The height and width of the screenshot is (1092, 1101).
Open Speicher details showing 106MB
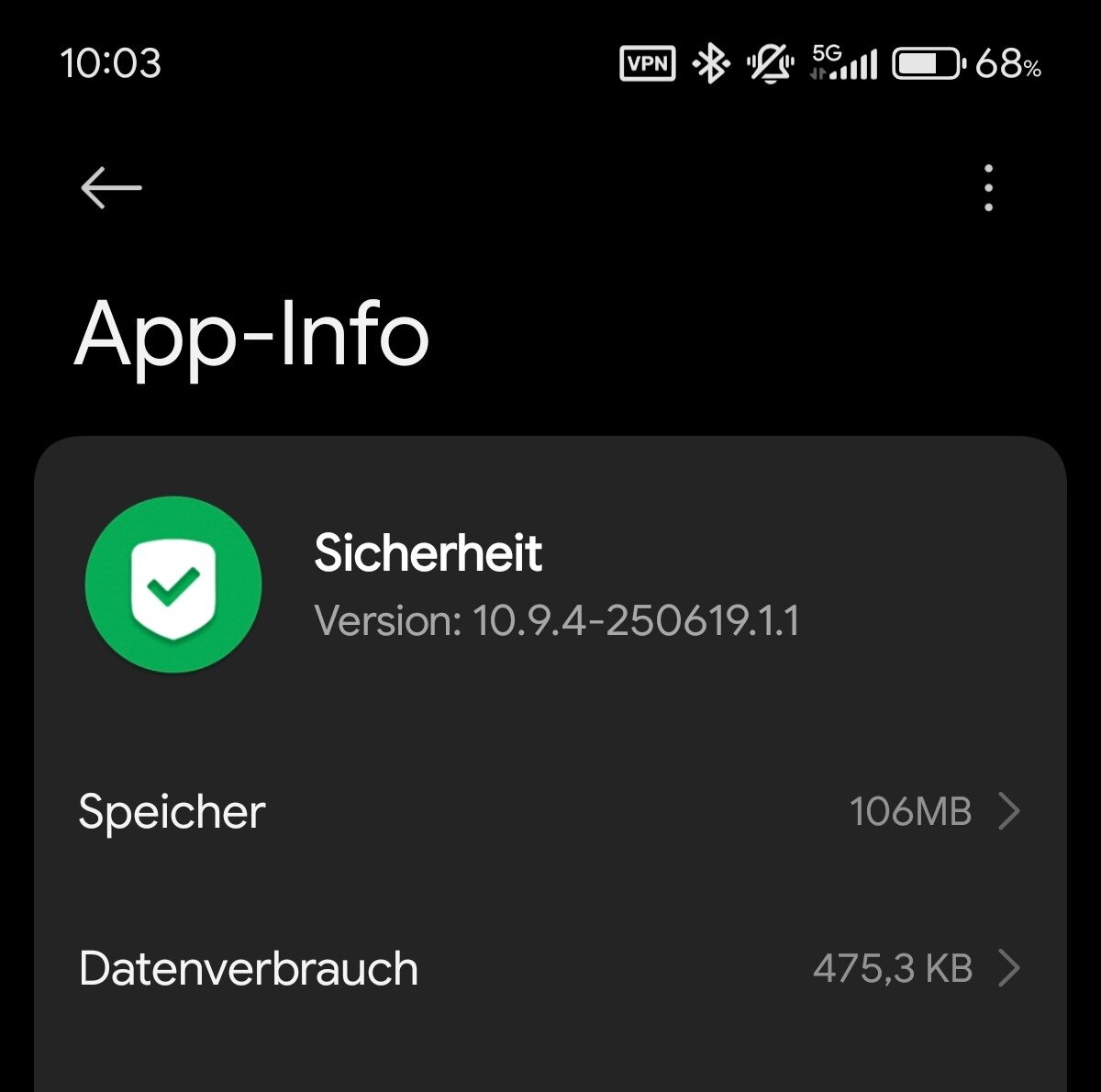tap(550, 812)
